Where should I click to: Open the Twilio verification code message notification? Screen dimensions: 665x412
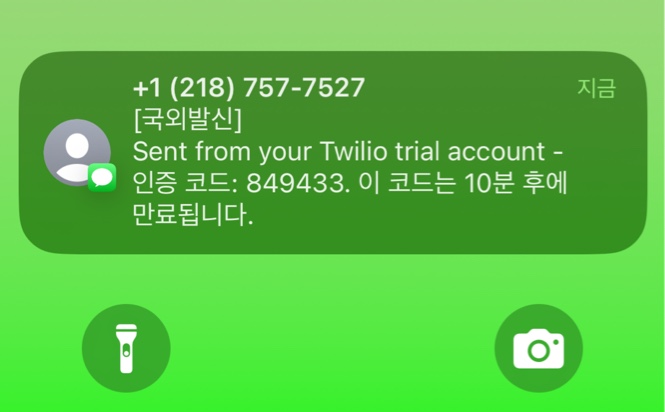point(332,153)
